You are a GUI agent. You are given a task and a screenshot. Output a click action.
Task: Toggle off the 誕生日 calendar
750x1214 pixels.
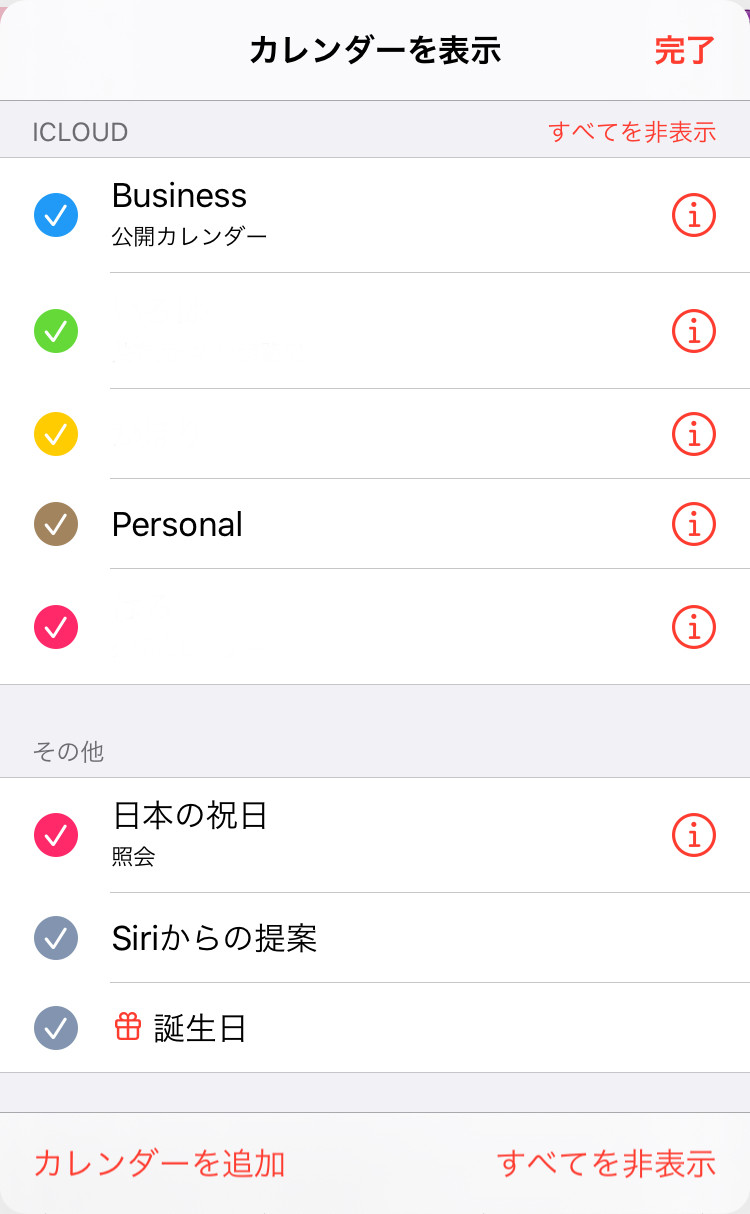(x=56, y=1028)
